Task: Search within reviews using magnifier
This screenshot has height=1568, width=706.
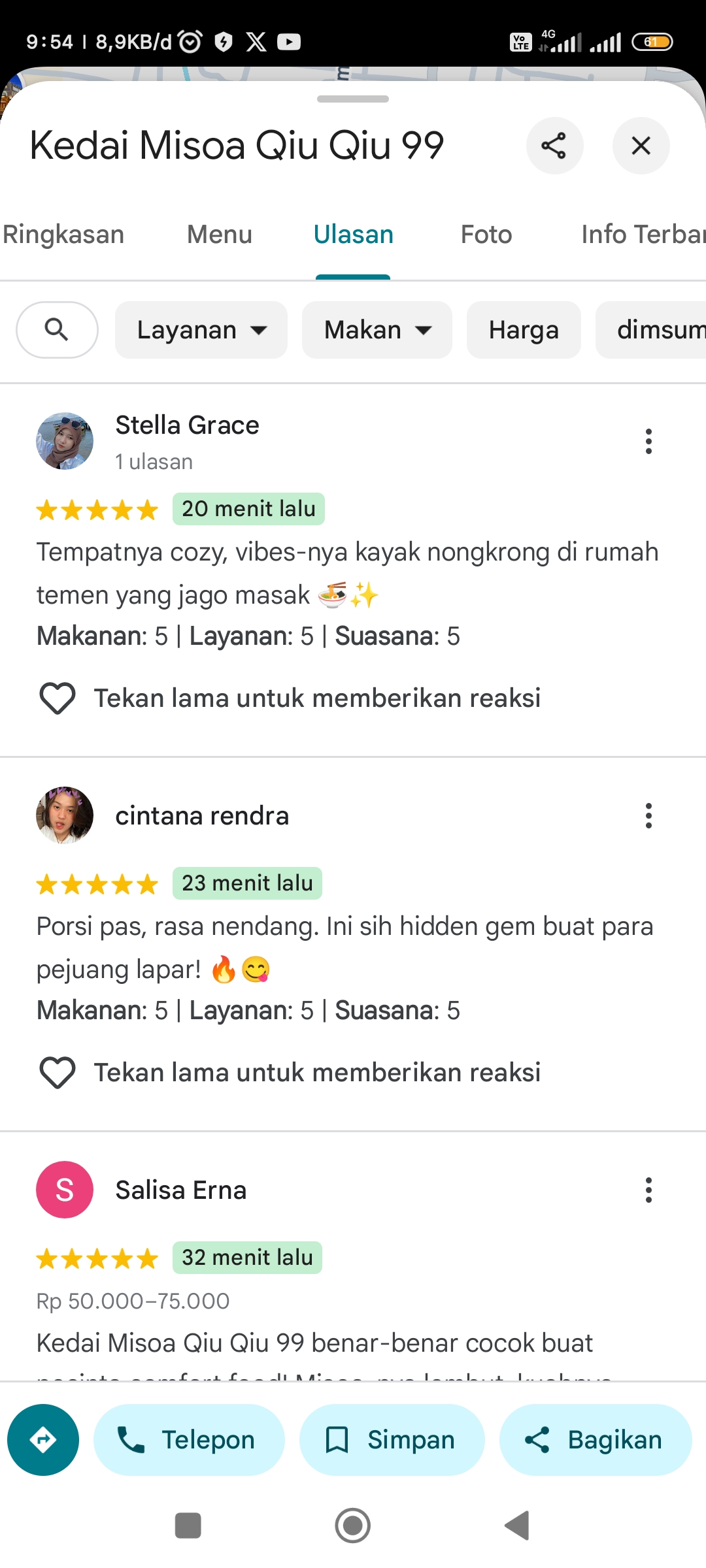Action: point(58,330)
